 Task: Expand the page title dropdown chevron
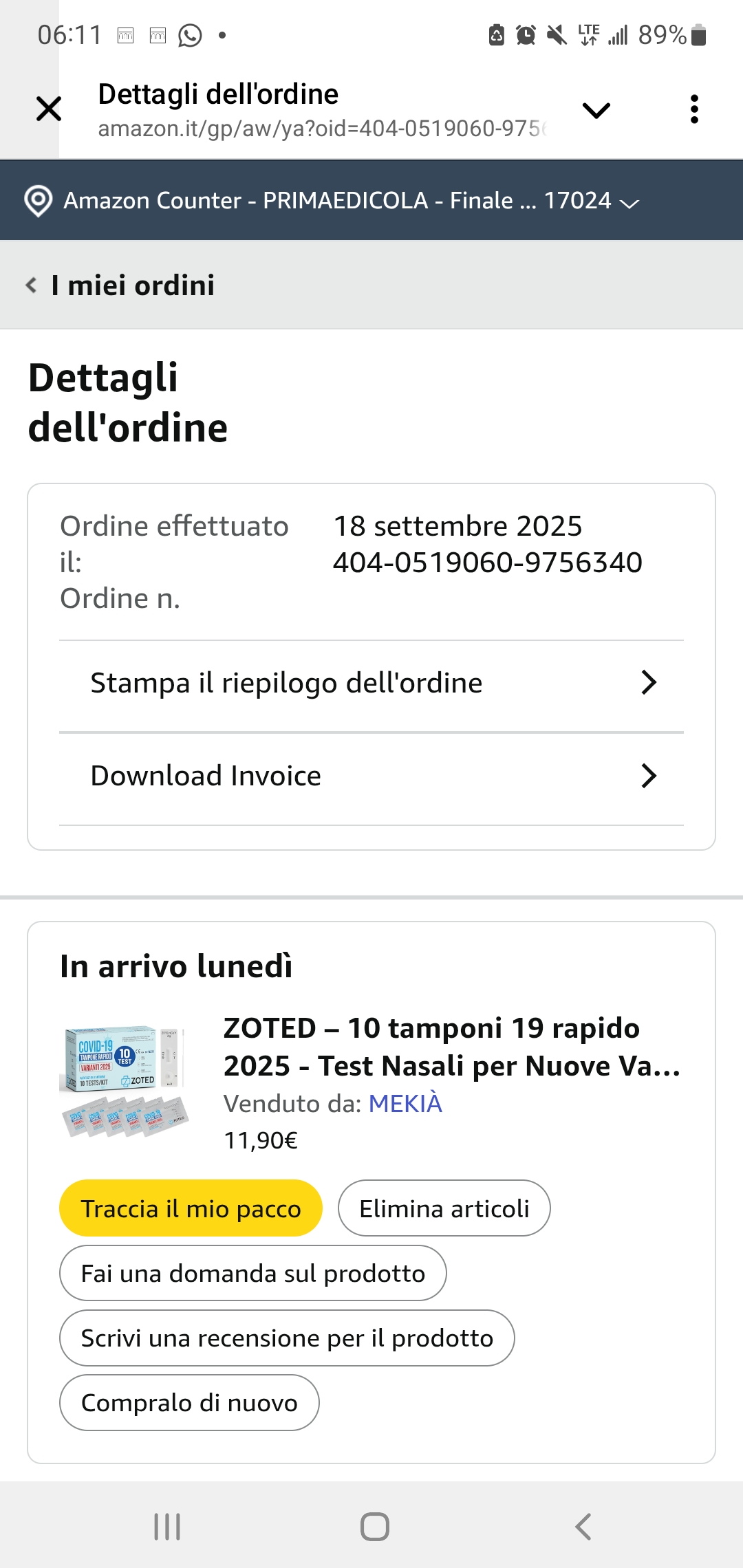596,110
